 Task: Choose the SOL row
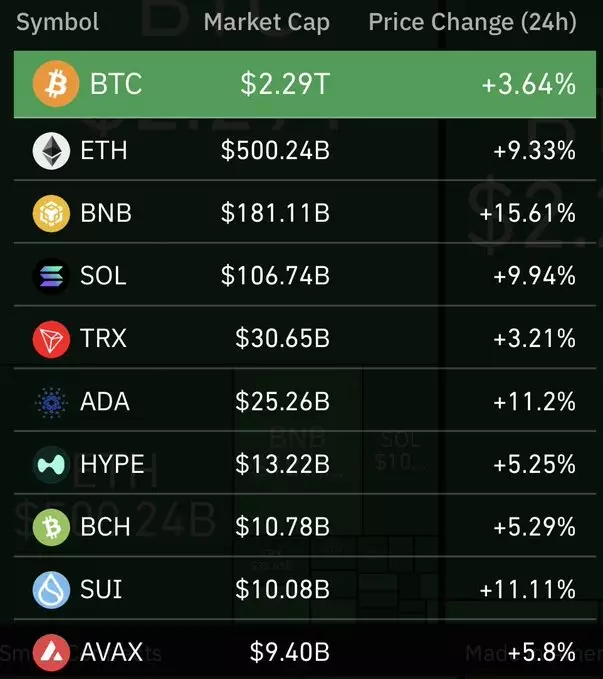pos(300,275)
